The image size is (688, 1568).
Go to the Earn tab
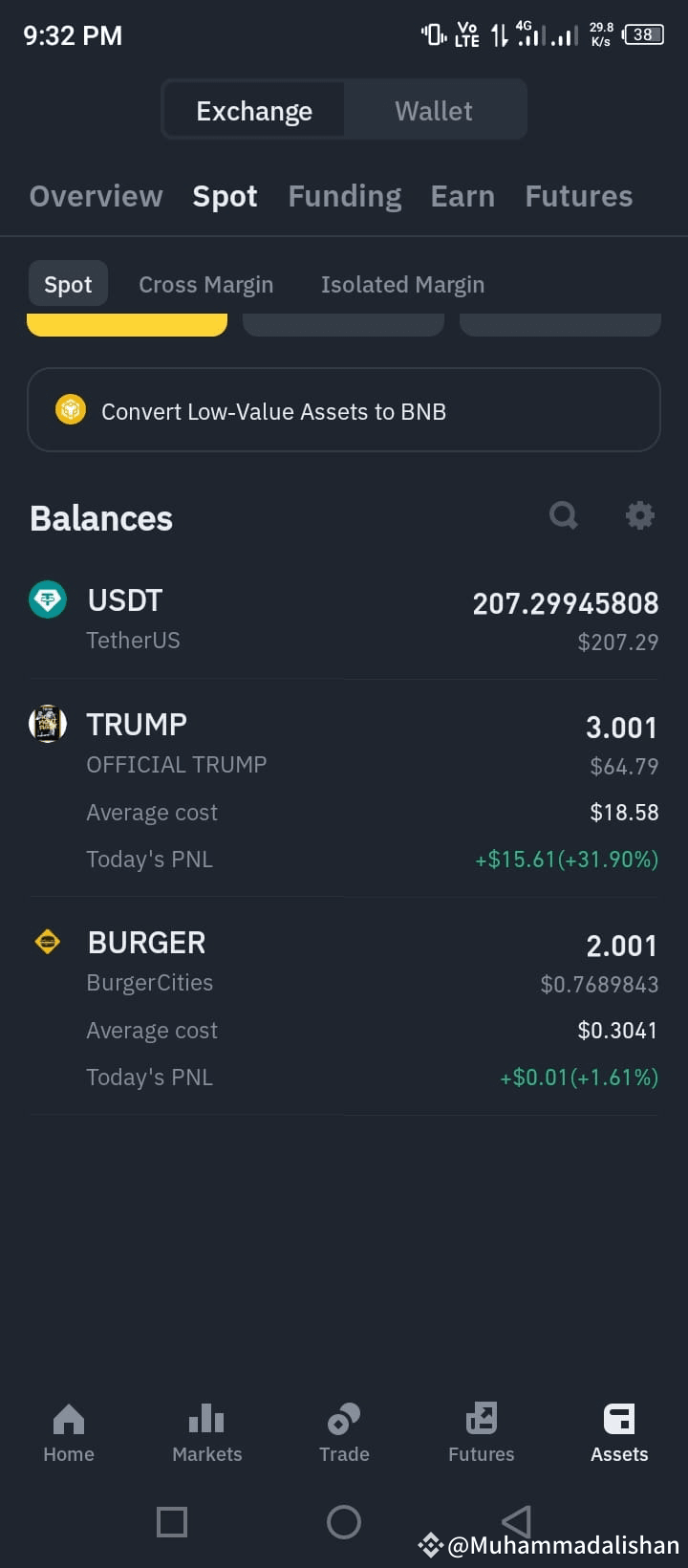point(462,196)
